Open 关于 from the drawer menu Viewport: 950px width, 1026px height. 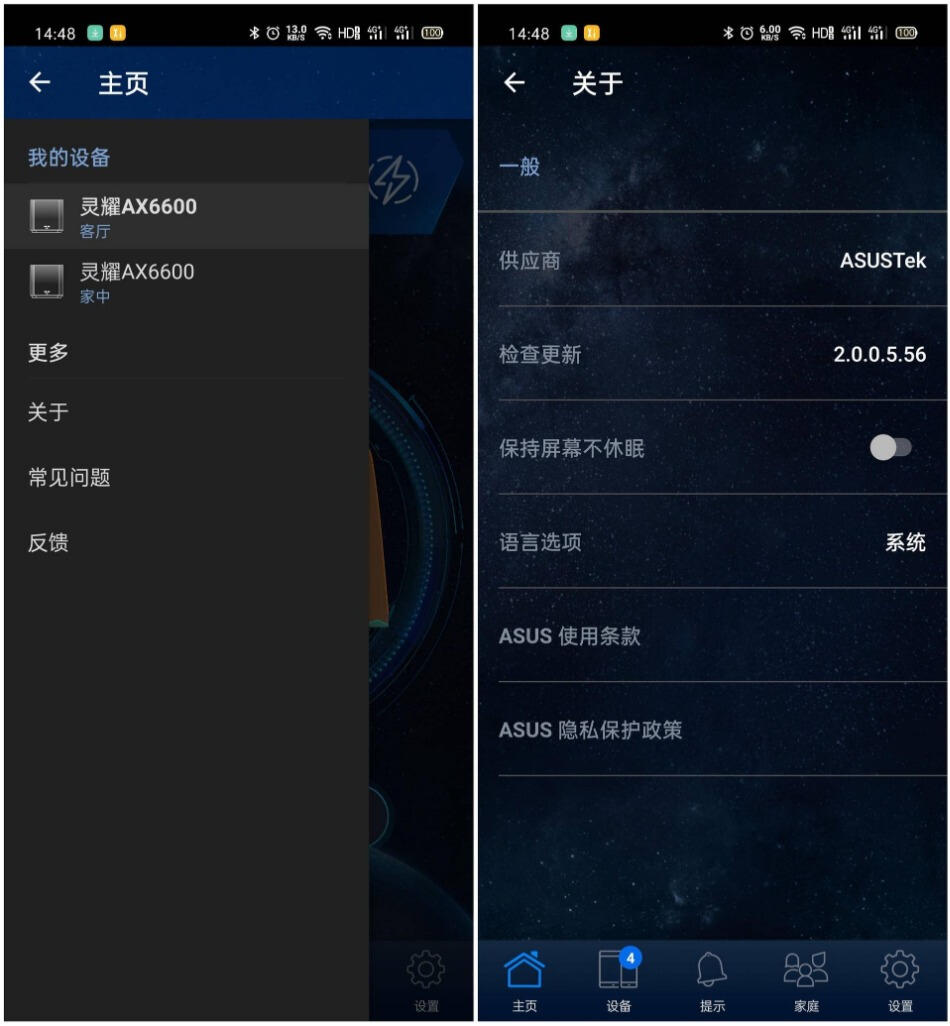pyautogui.click(x=48, y=412)
